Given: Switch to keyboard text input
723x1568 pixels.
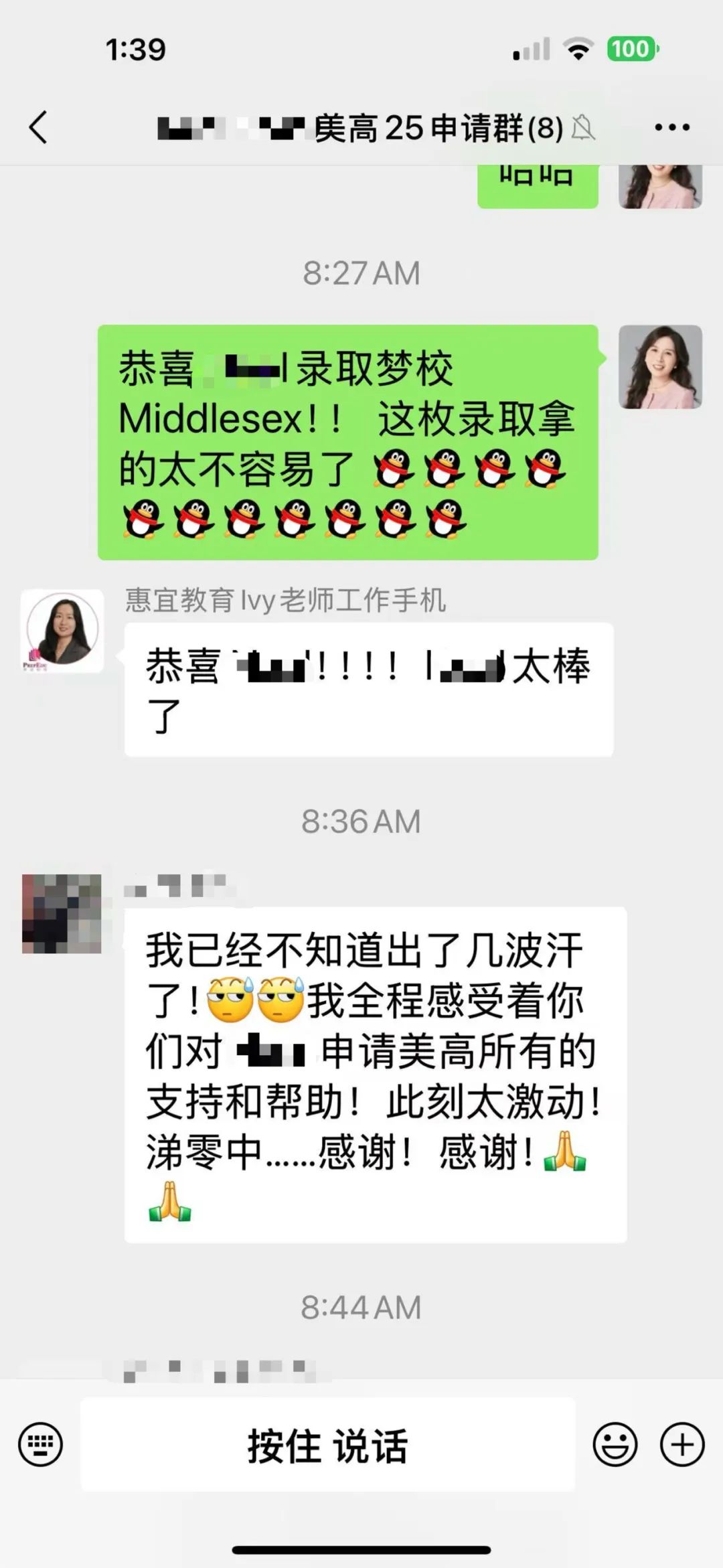Looking at the screenshot, I should (41, 1444).
